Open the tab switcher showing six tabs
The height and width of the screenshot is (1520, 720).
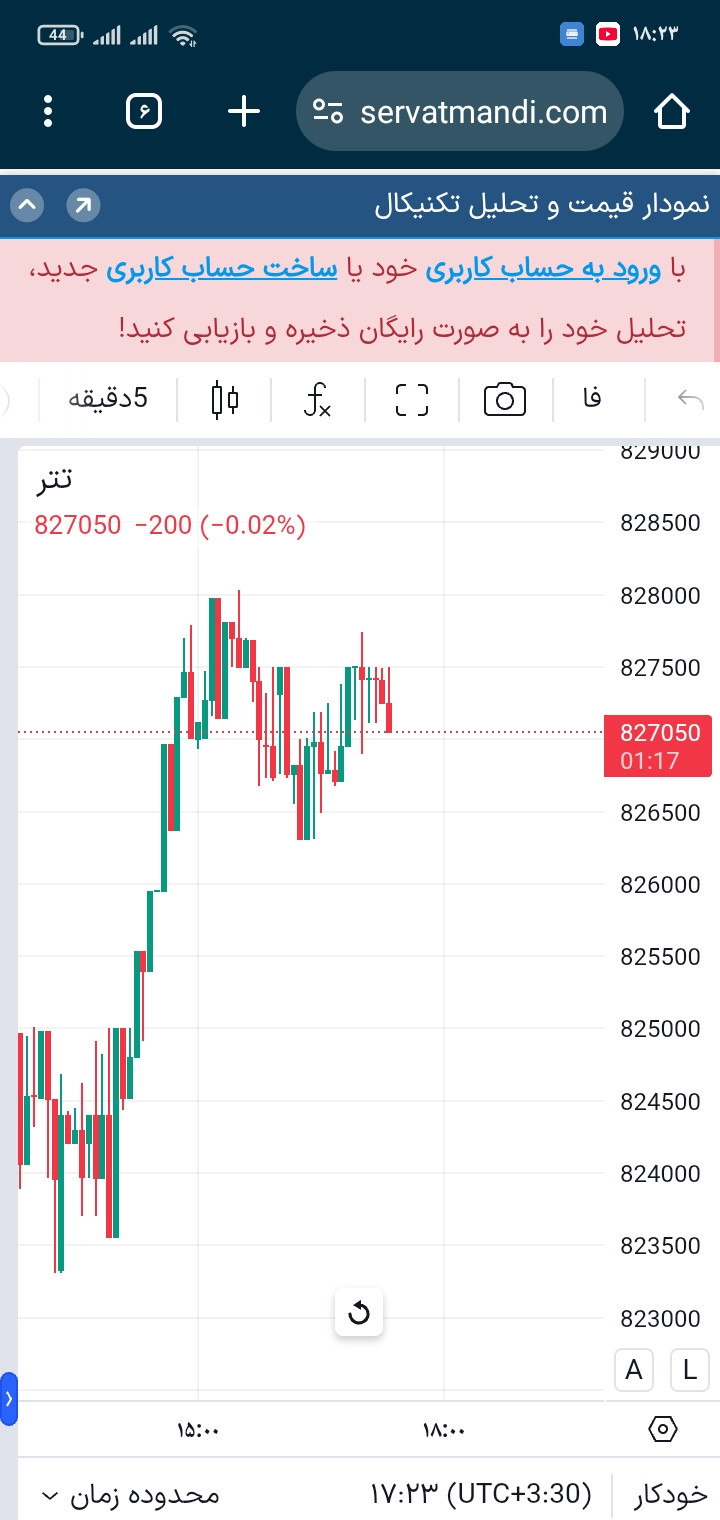tap(144, 111)
